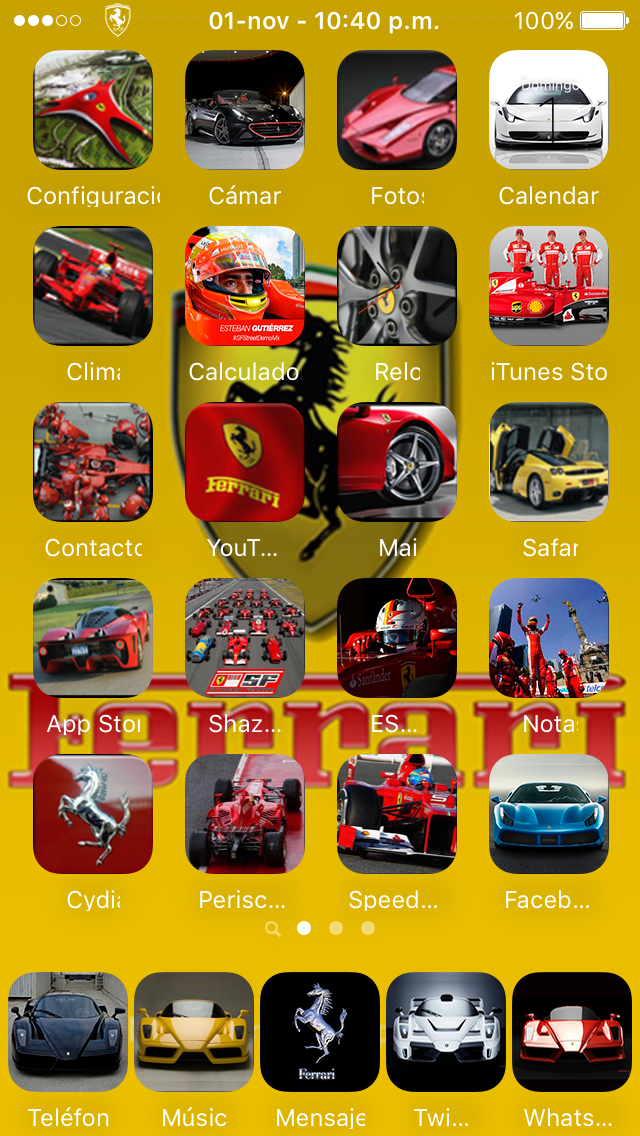Open the Mail app

(x=396, y=462)
